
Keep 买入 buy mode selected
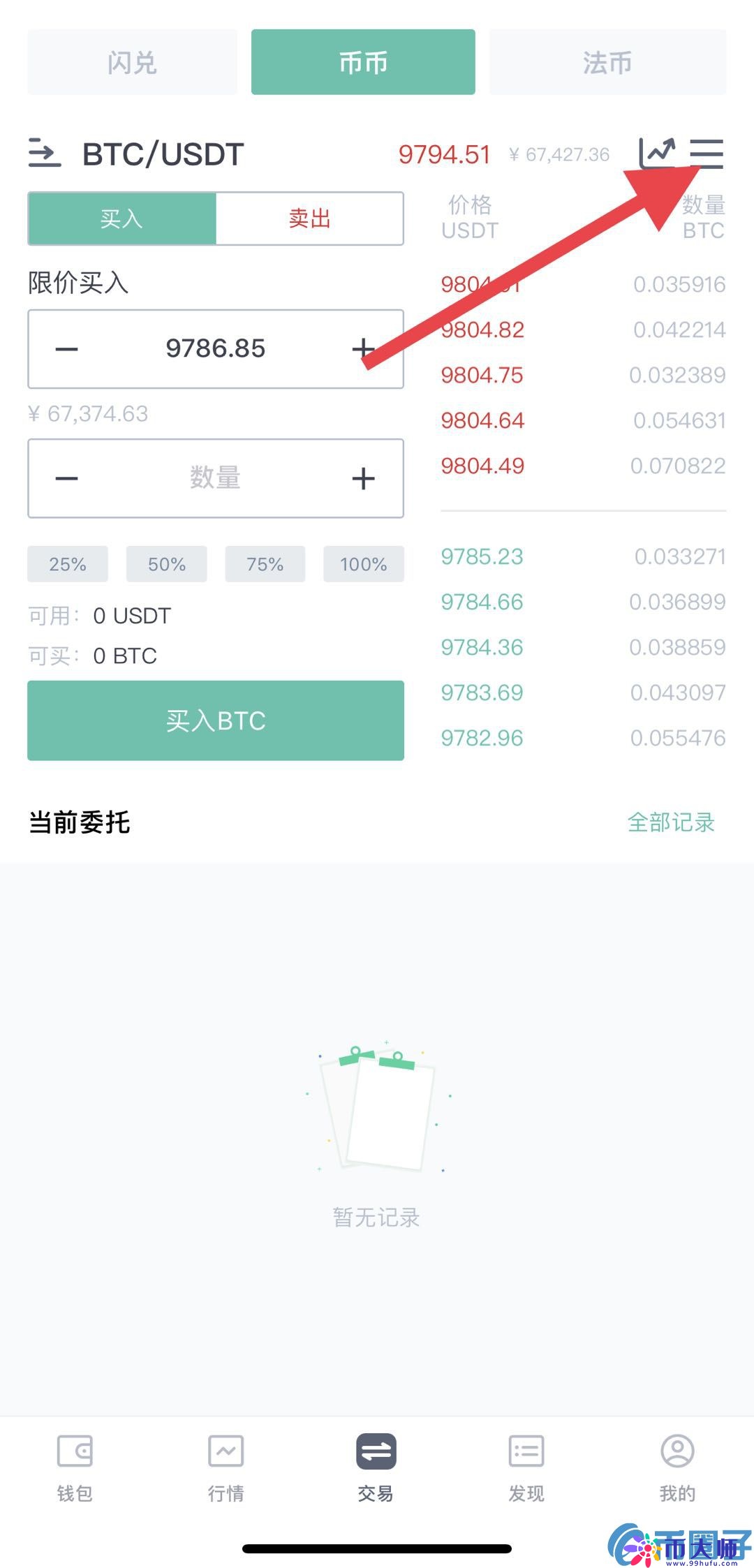(122, 219)
